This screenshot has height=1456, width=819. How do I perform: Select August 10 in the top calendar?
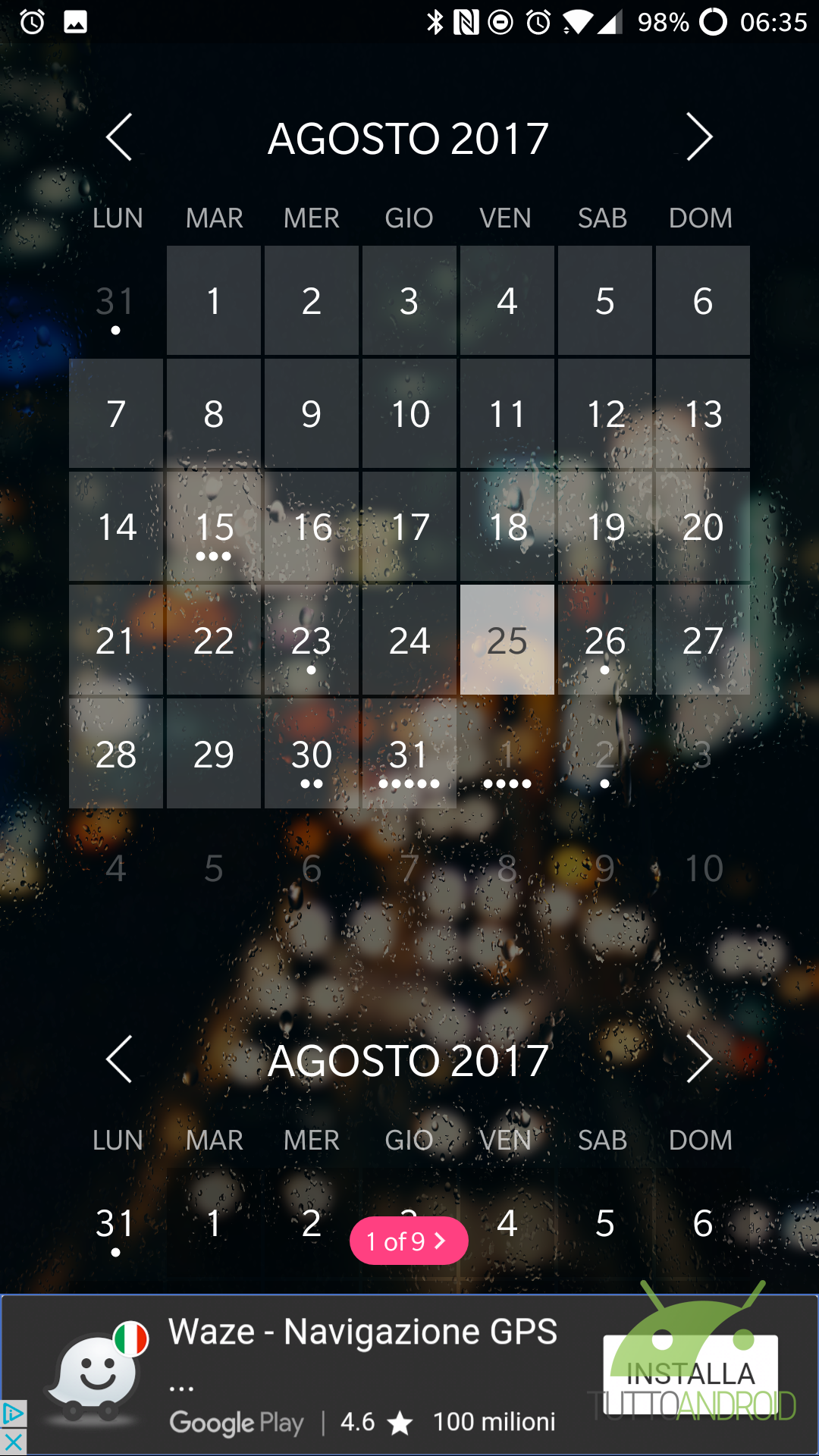coord(409,414)
